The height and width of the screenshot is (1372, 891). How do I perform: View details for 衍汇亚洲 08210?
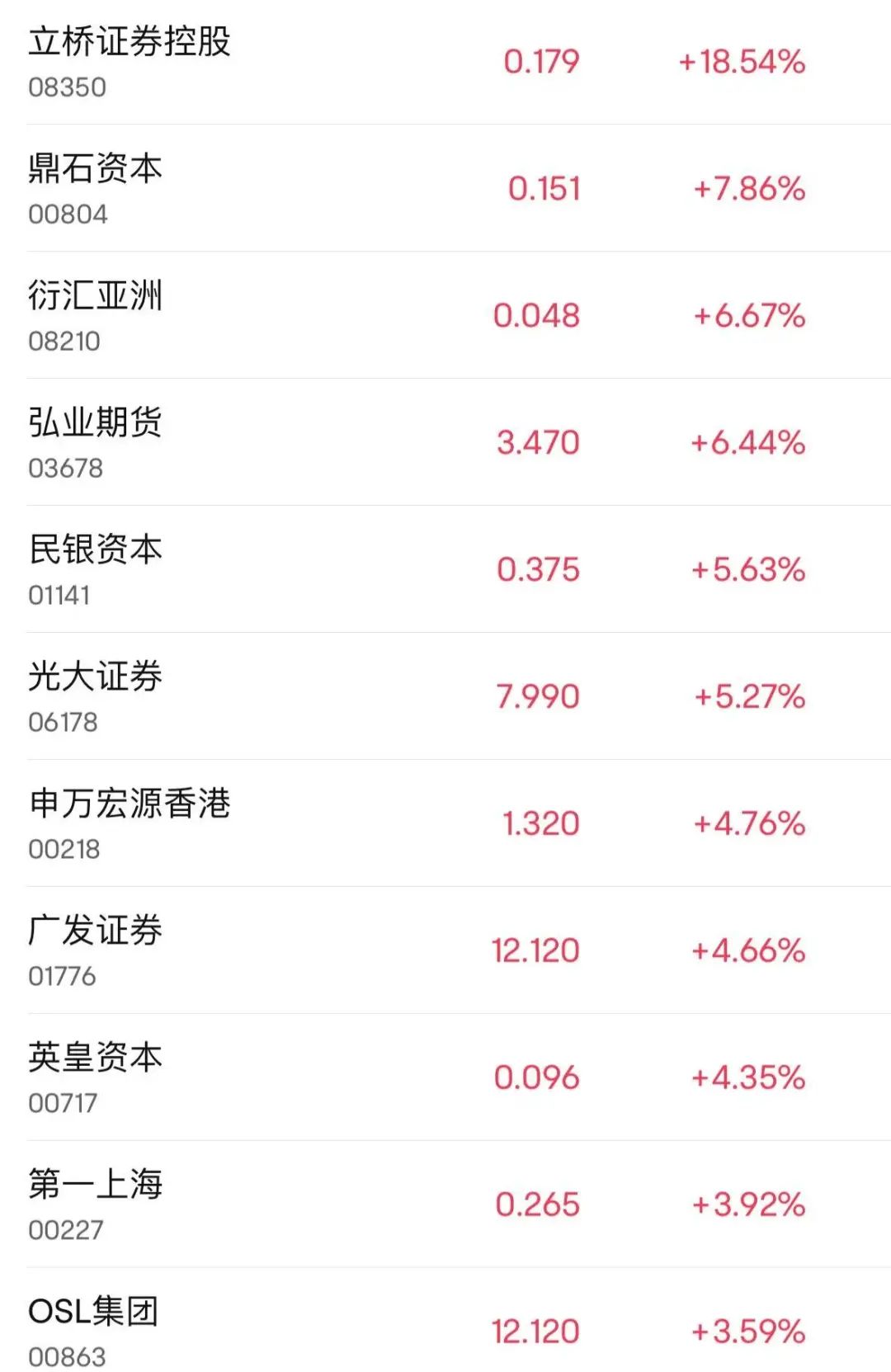point(445,315)
